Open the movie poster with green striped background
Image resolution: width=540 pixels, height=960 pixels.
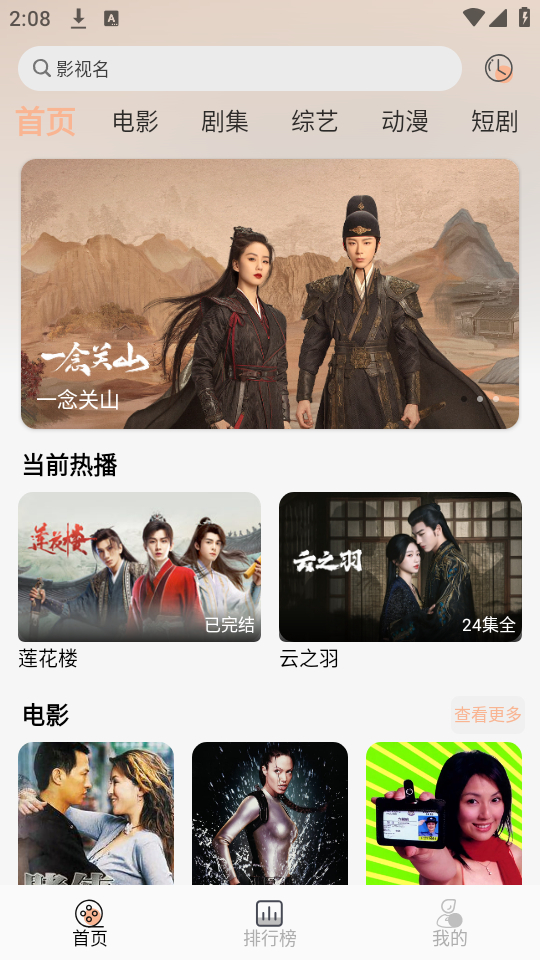tap(444, 813)
